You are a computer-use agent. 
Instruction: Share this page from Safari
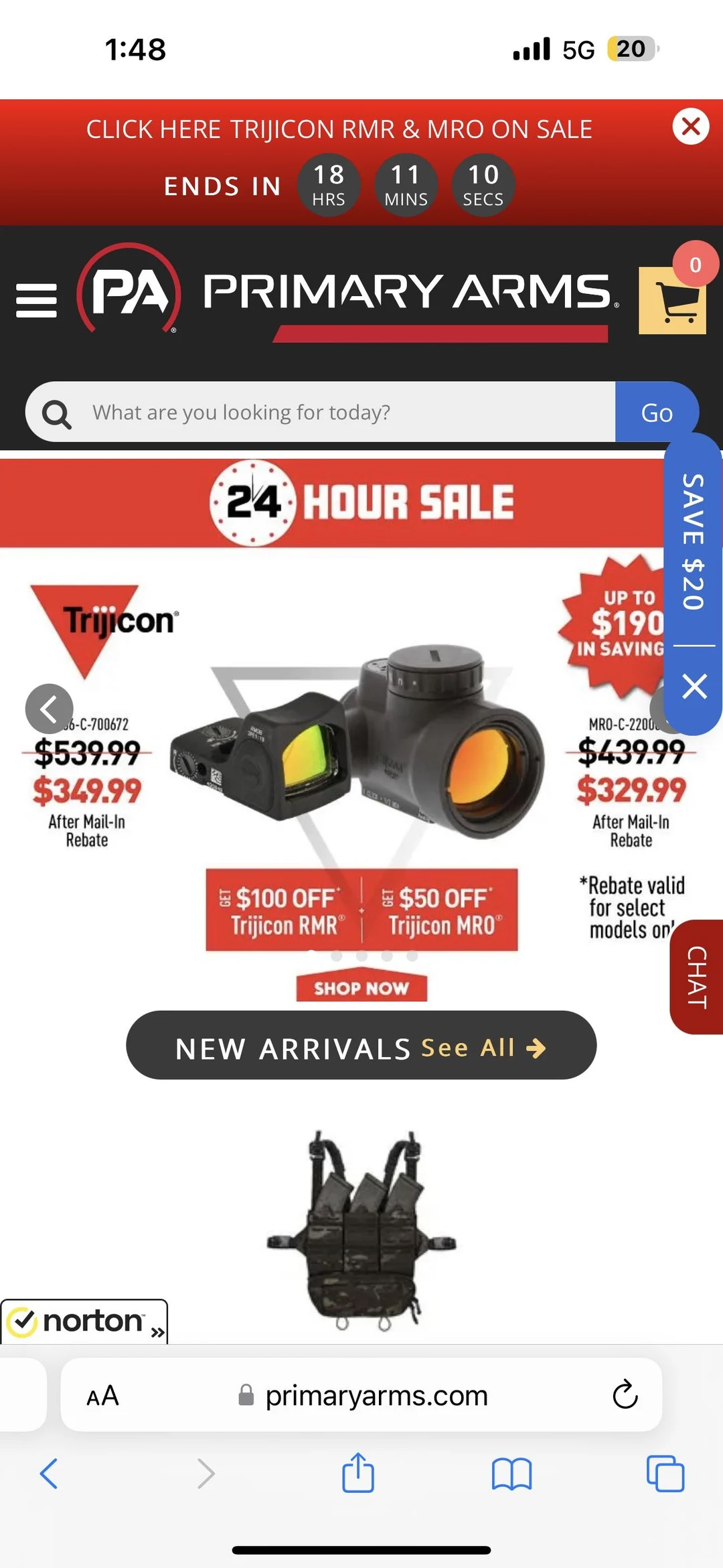coord(358,1474)
